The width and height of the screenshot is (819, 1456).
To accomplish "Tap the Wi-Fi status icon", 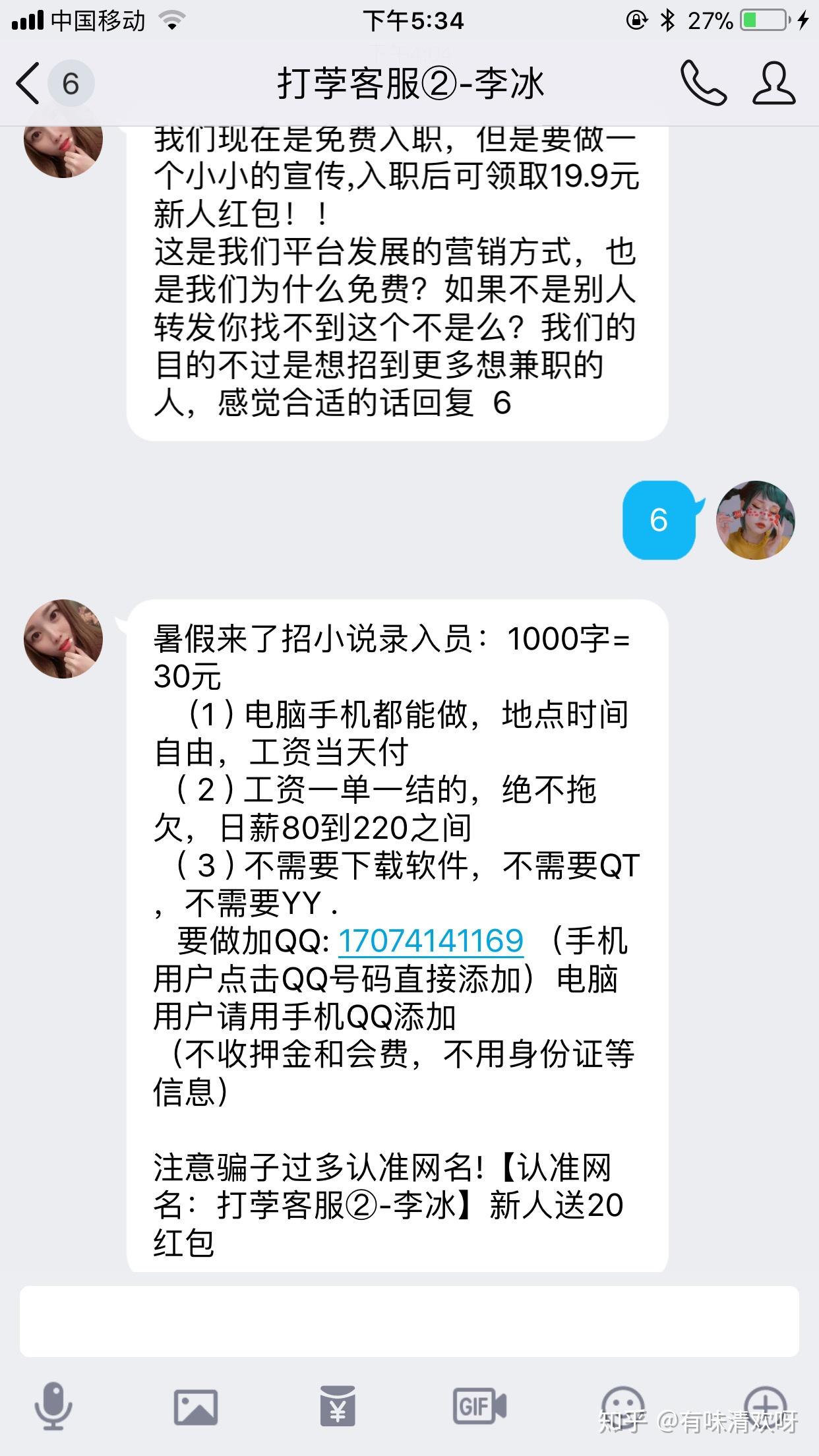I will (x=171, y=19).
